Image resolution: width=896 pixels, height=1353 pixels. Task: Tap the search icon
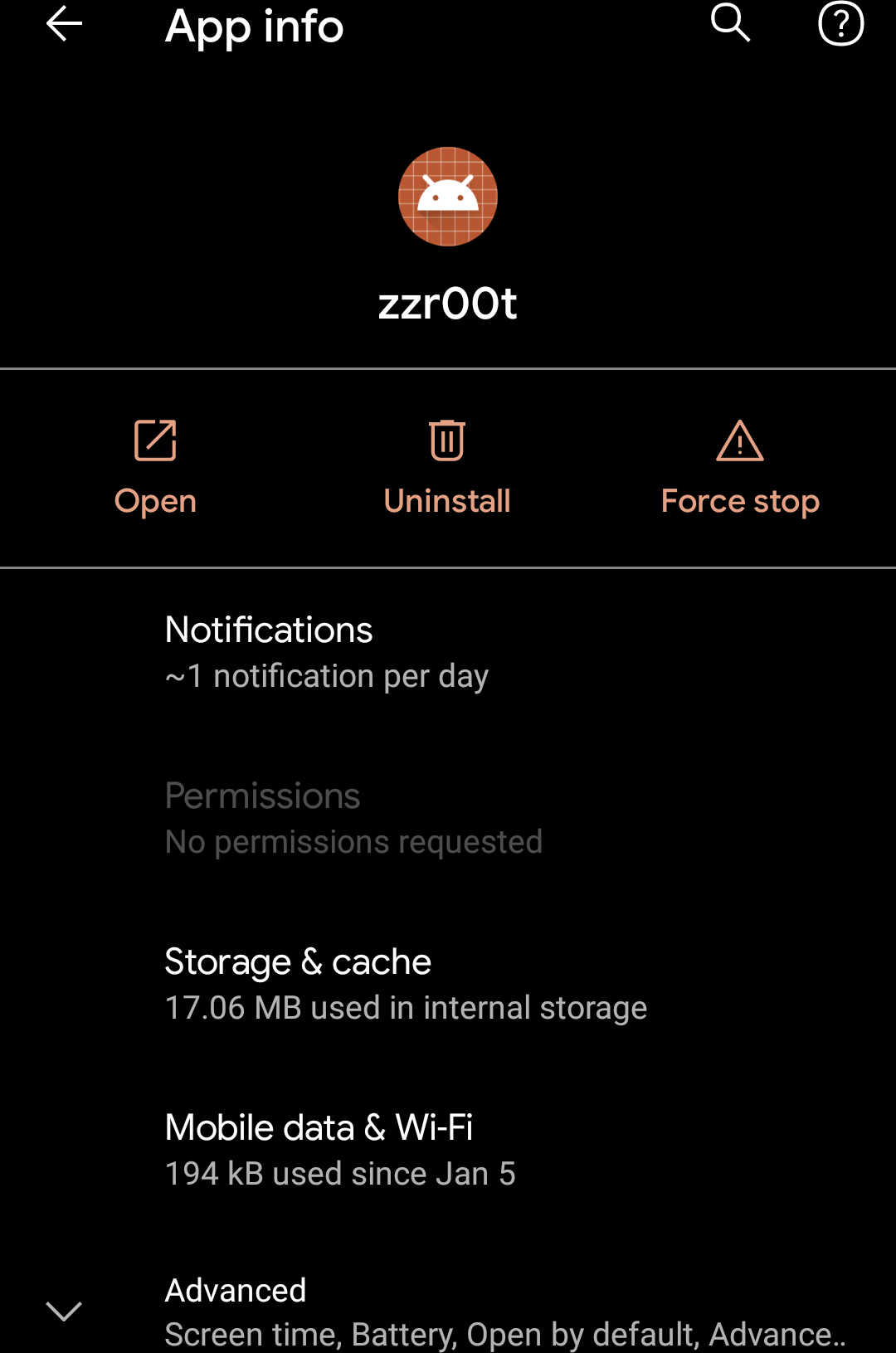click(729, 24)
